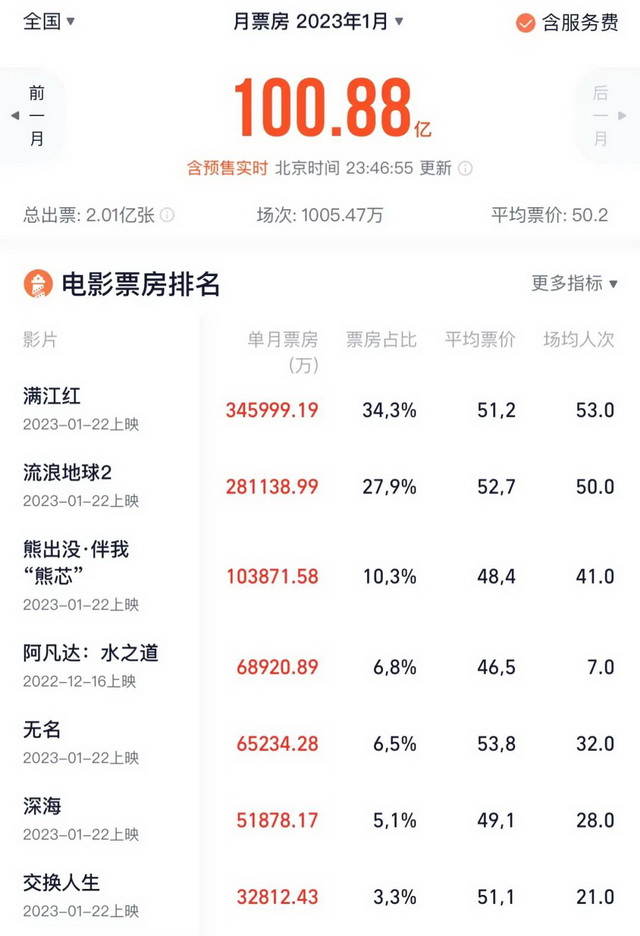Tap info icon next to 总出票
640x936 pixels.
(168, 215)
